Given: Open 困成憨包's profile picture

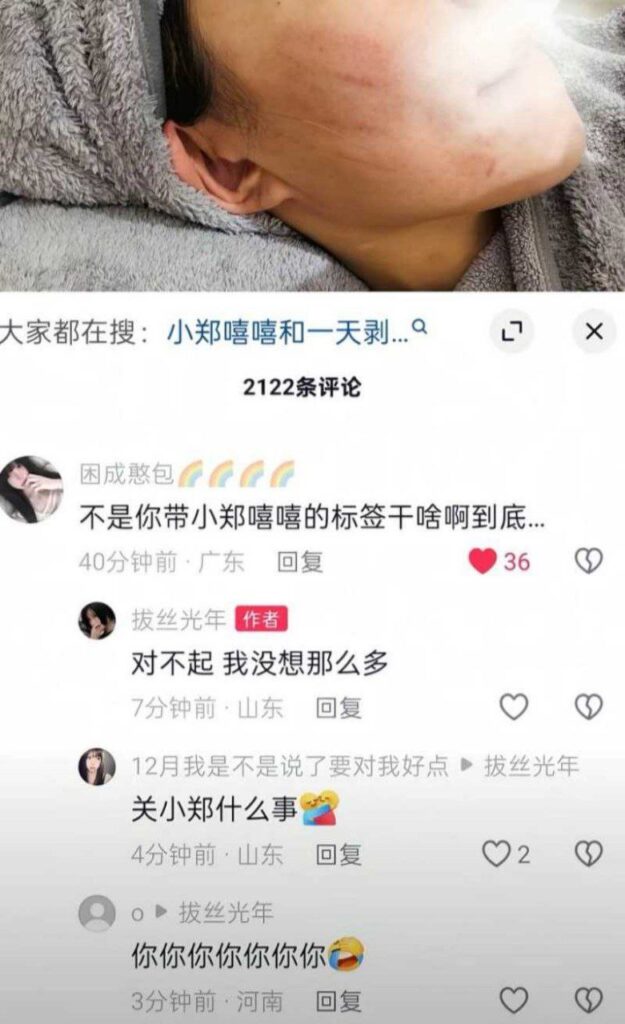Looking at the screenshot, I should 31,489.
